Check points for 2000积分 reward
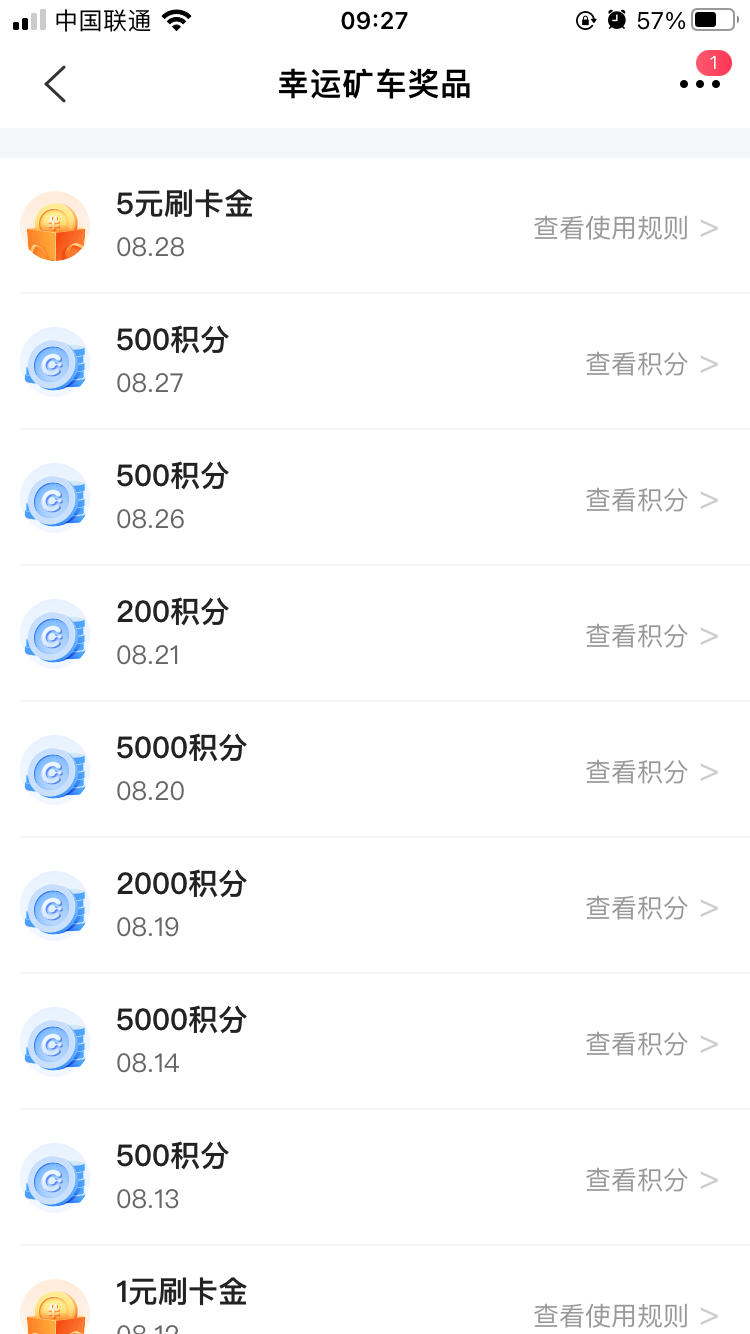Viewport: 750px width, 1334px height. point(652,908)
